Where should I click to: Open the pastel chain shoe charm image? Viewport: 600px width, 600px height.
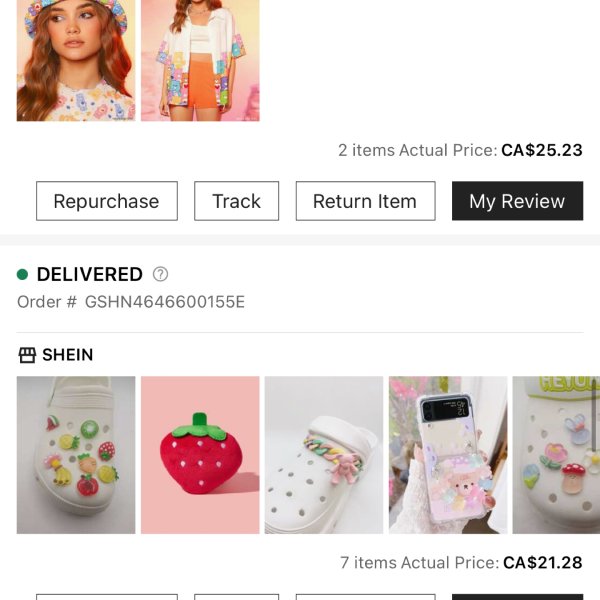click(324, 455)
